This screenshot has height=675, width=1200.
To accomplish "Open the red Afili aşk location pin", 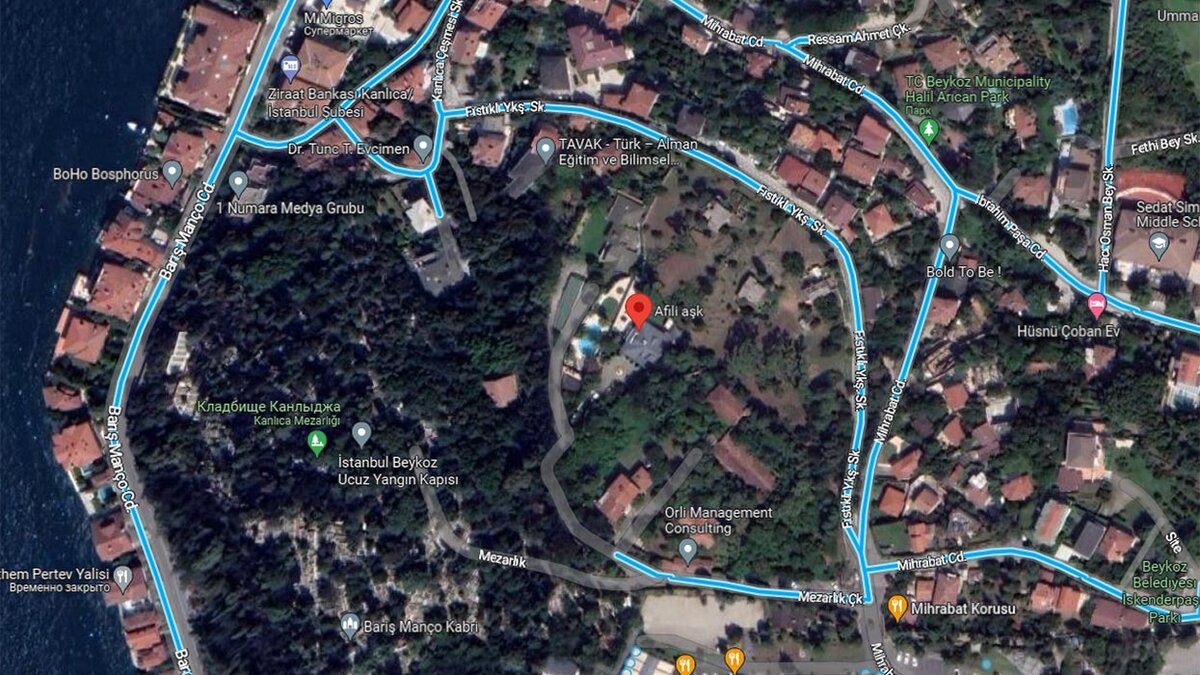I will tap(640, 310).
